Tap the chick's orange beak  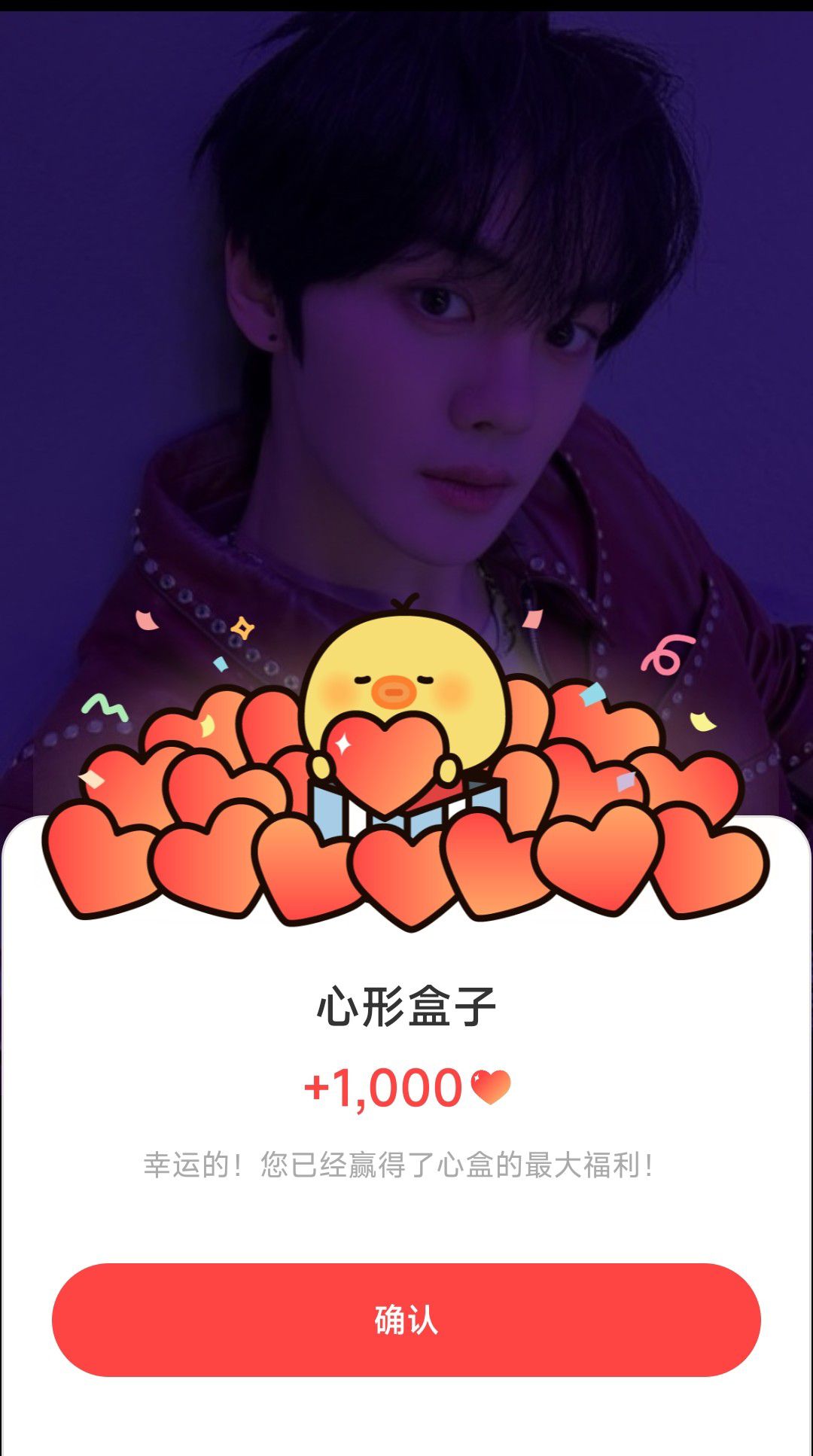click(392, 691)
